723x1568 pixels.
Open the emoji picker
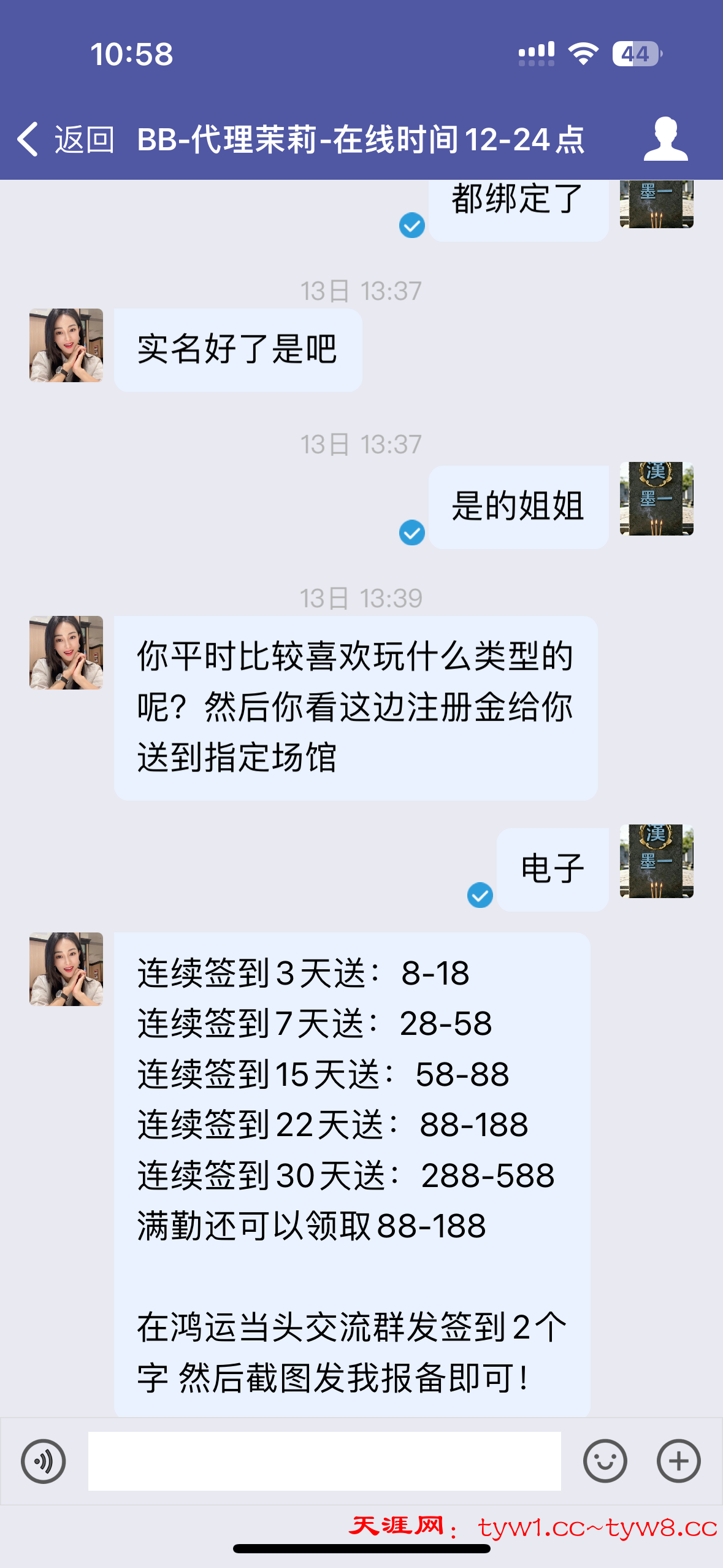(605, 1461)
